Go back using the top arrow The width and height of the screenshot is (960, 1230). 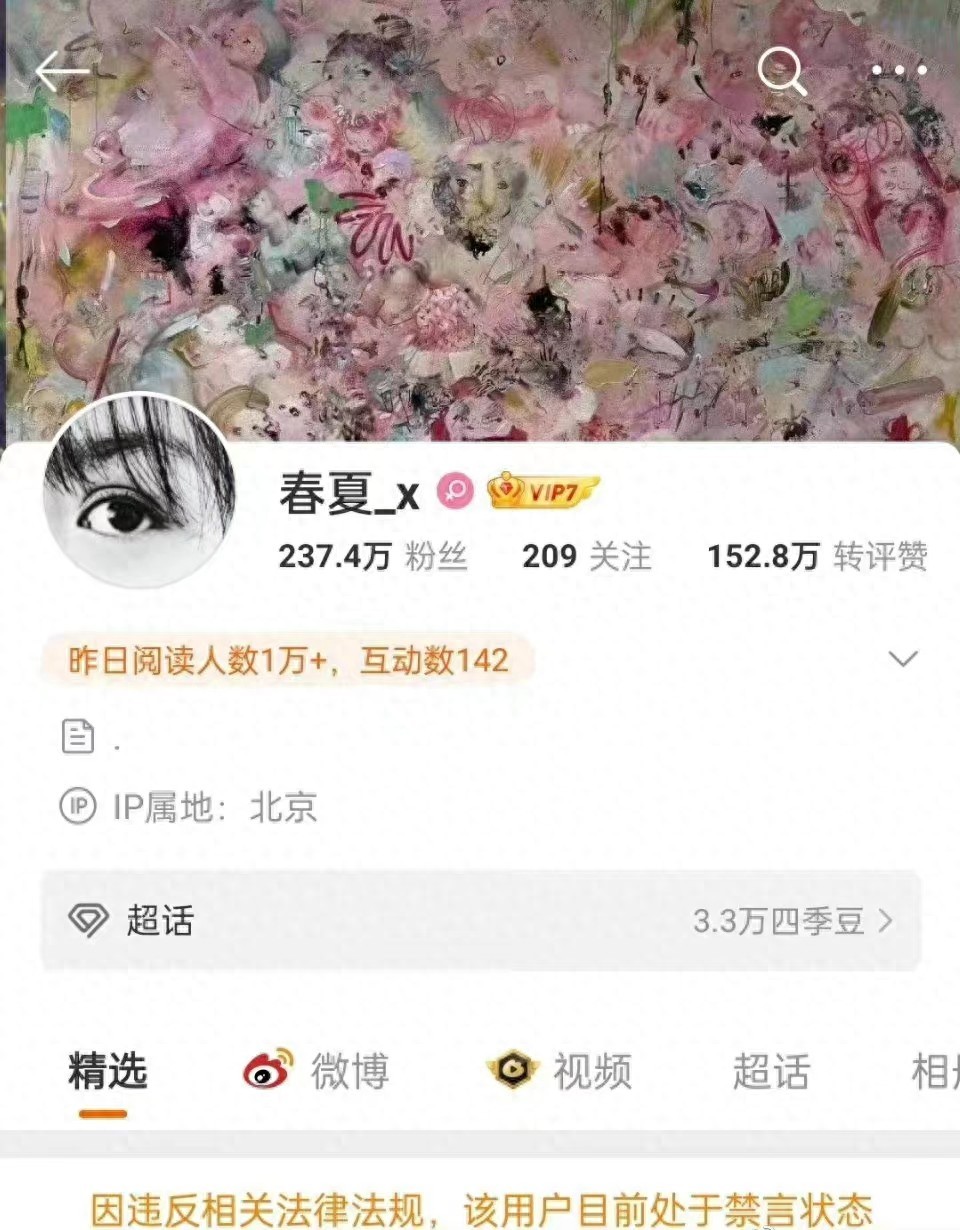click(x=62, y=72)
